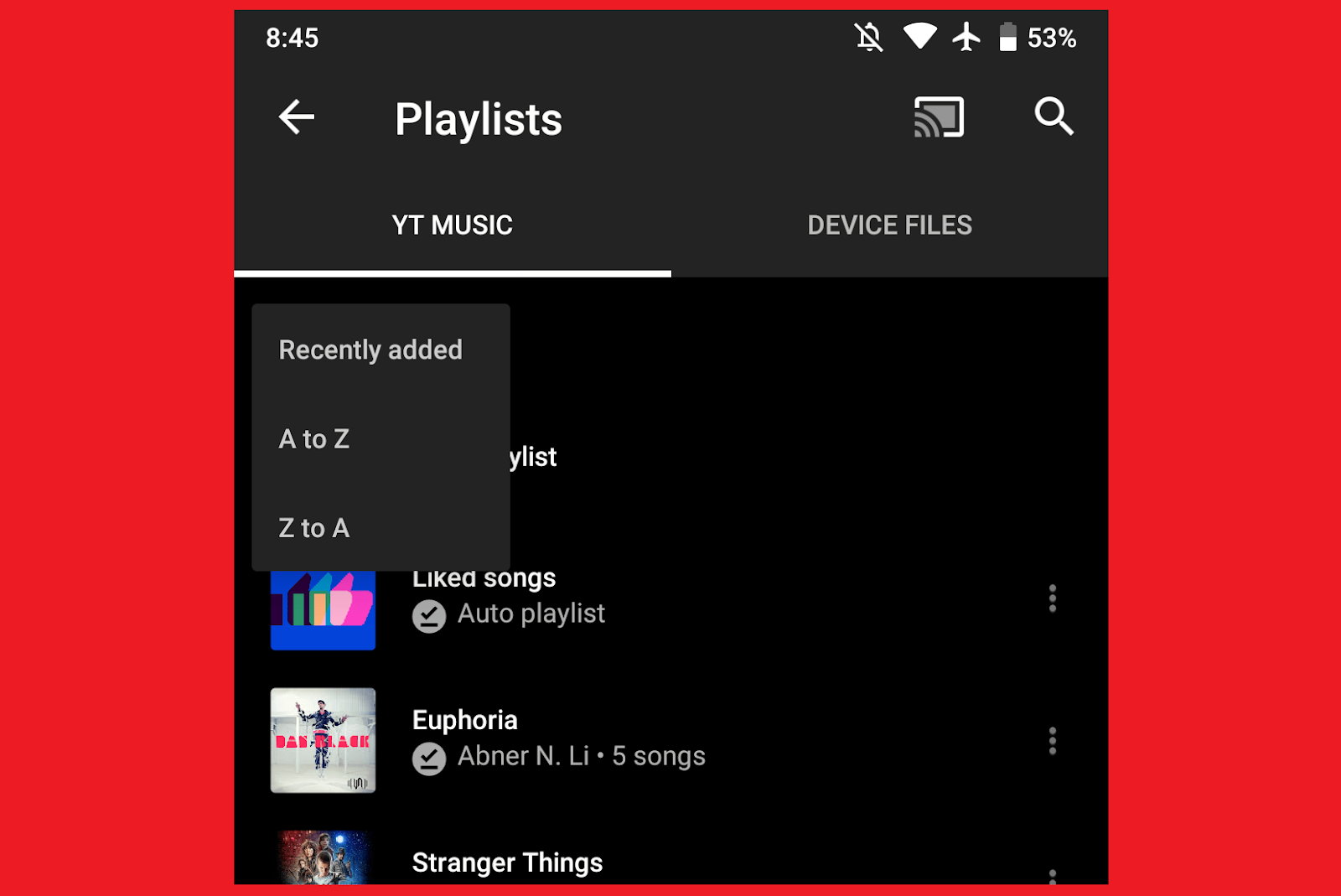Choose Z to A sorting
This screenshot has height=896, width=1341.
tap(314, 528)
